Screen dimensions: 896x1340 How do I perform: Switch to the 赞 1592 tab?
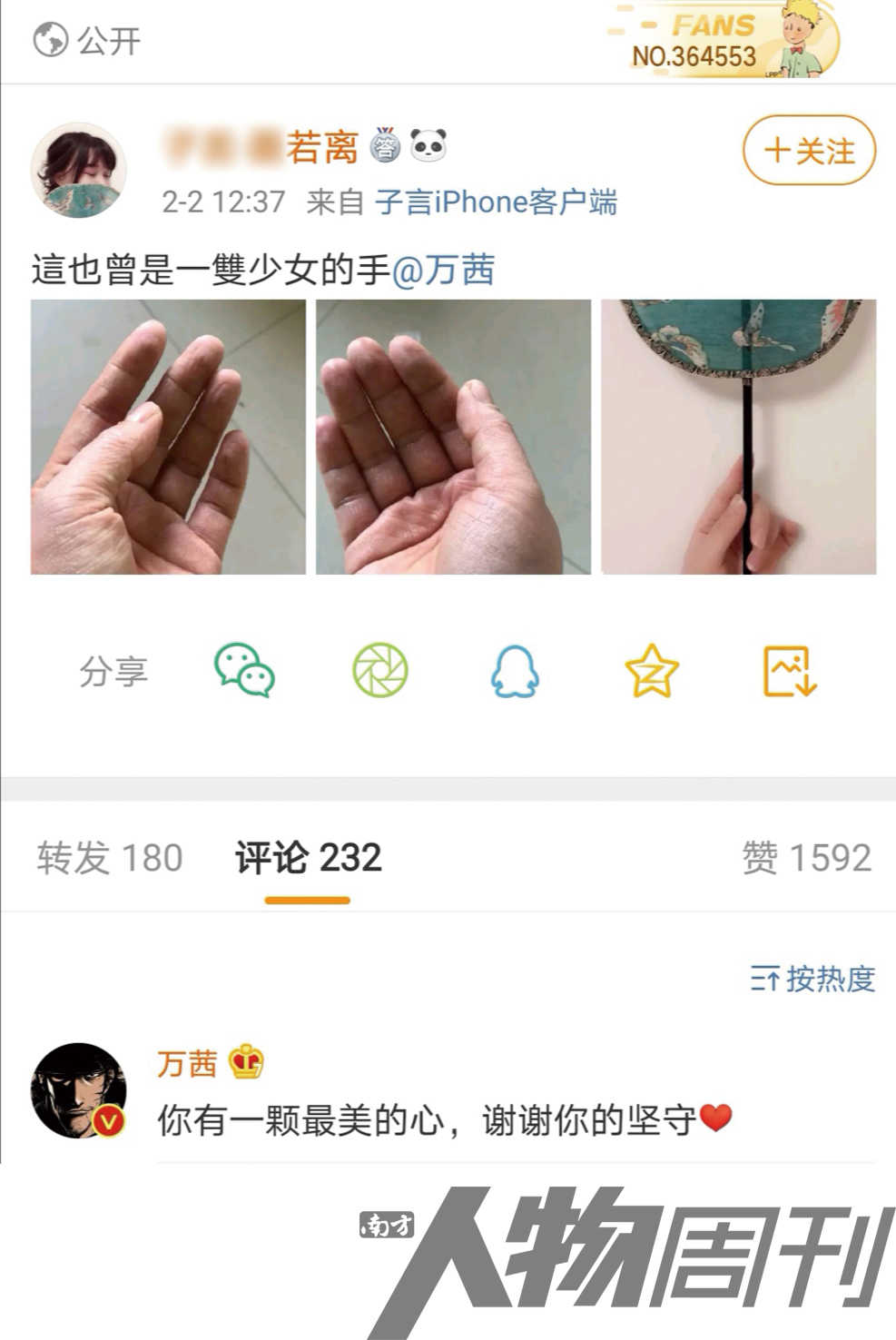pyautogui.click(x=806, y=857)
